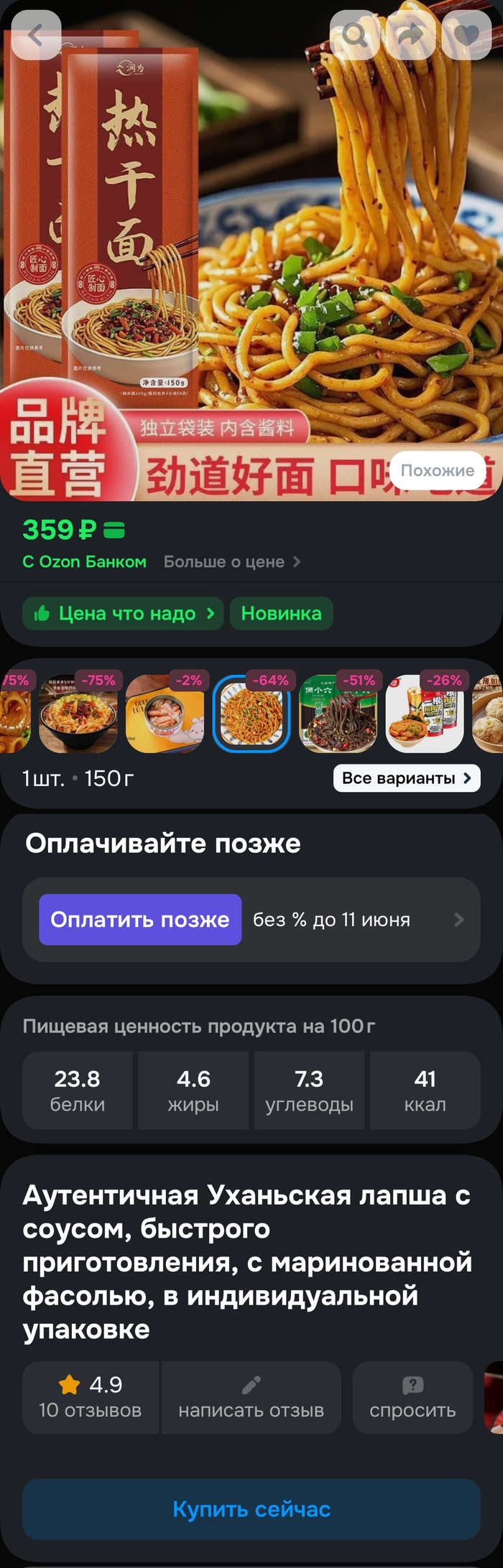The height and width of the screenshot is (1568, 503).
Task: Share this noodle product
Action: pyautogui.click(x=410, y=34)
